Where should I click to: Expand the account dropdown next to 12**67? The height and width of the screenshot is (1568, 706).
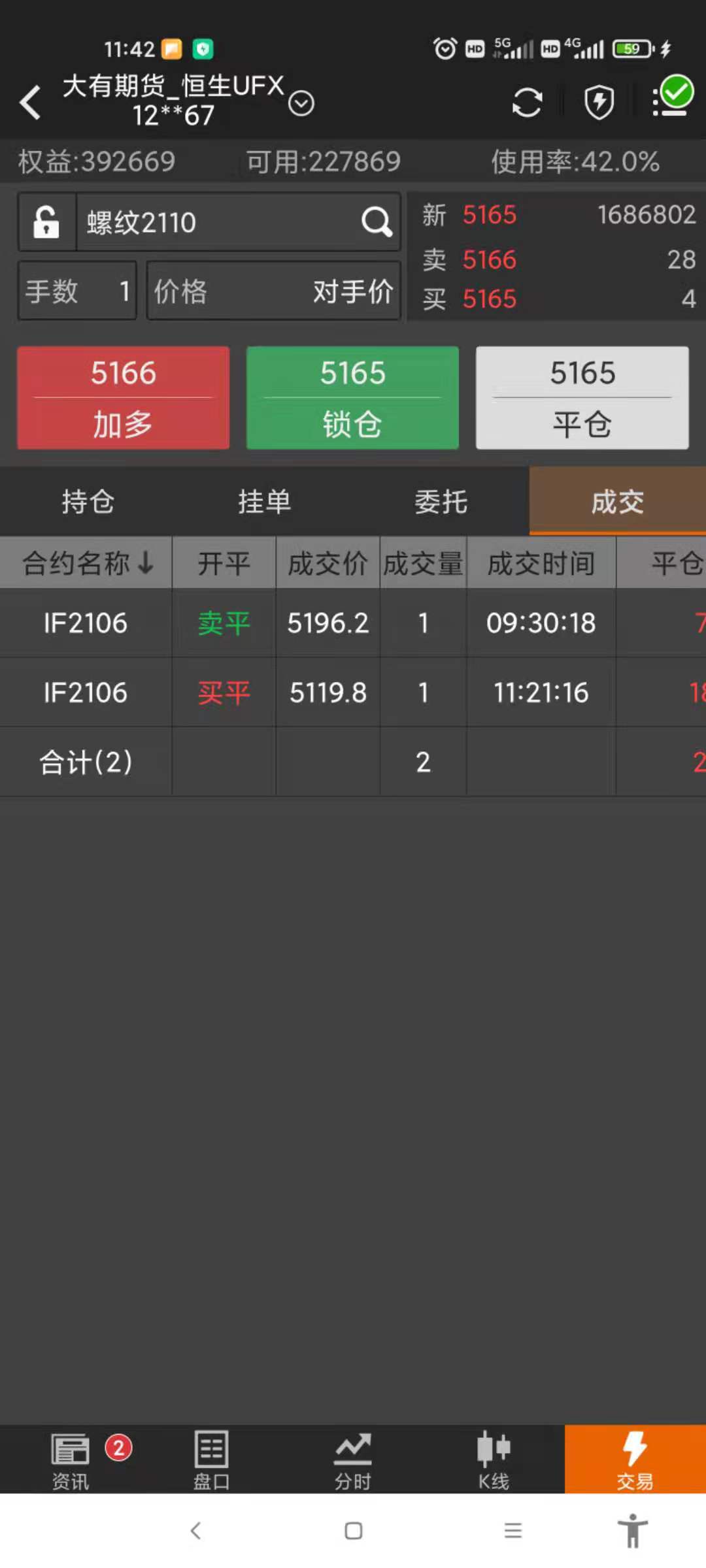tap(301, 103)
